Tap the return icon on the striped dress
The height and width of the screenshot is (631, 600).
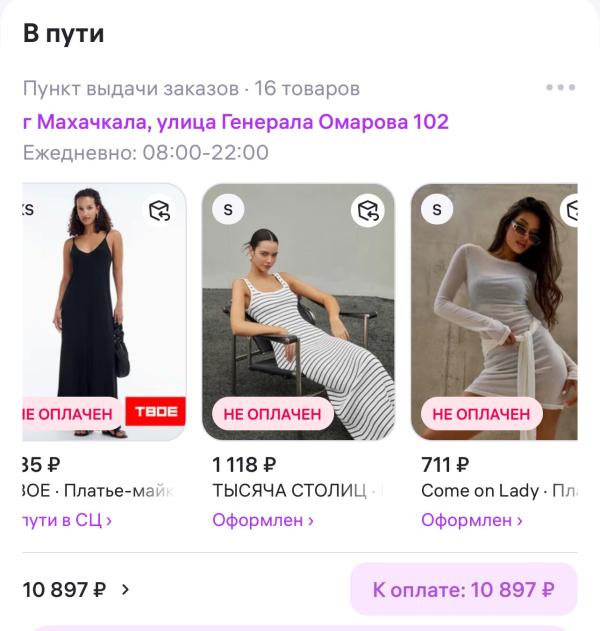368,210
